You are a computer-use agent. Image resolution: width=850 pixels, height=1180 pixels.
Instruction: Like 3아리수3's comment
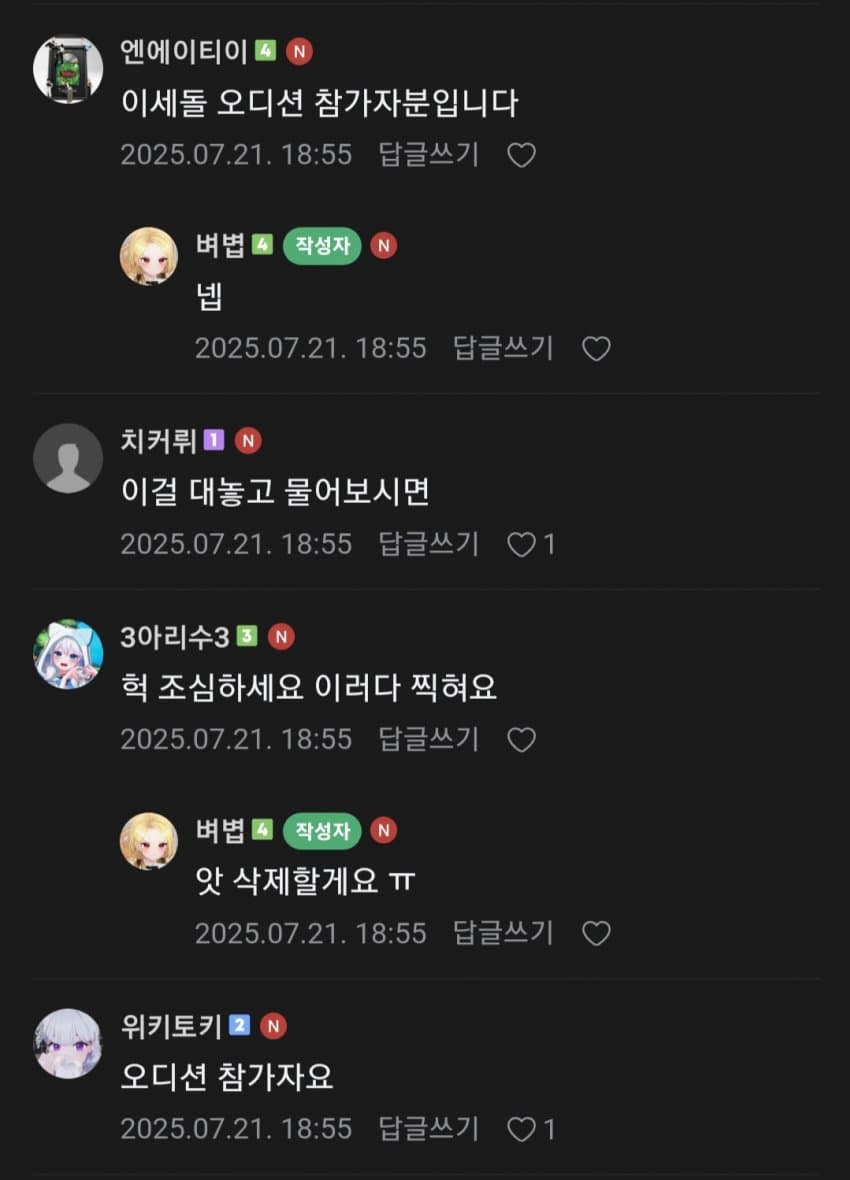click(521, 739)
